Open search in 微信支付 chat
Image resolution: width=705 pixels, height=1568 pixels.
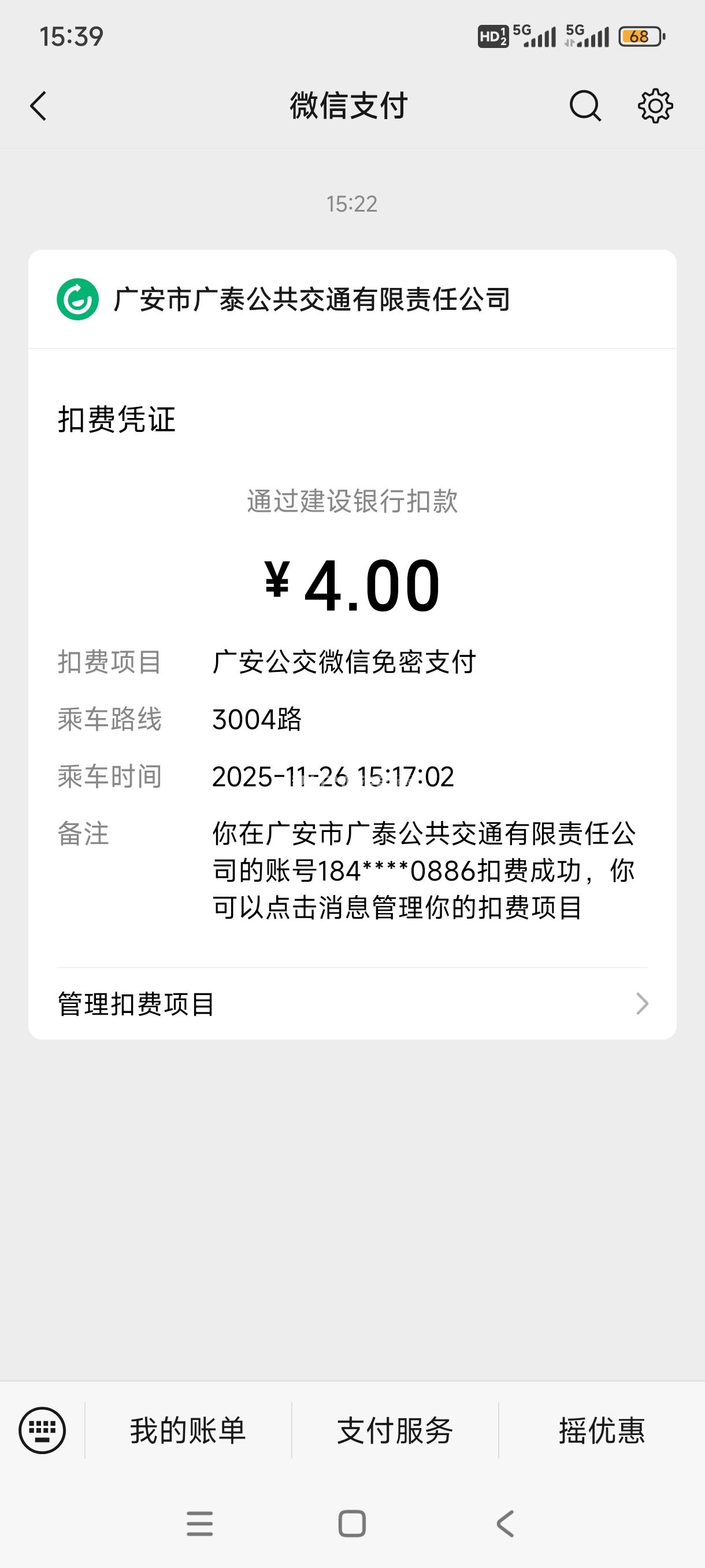pyautogui.click(x=585, y=106)
